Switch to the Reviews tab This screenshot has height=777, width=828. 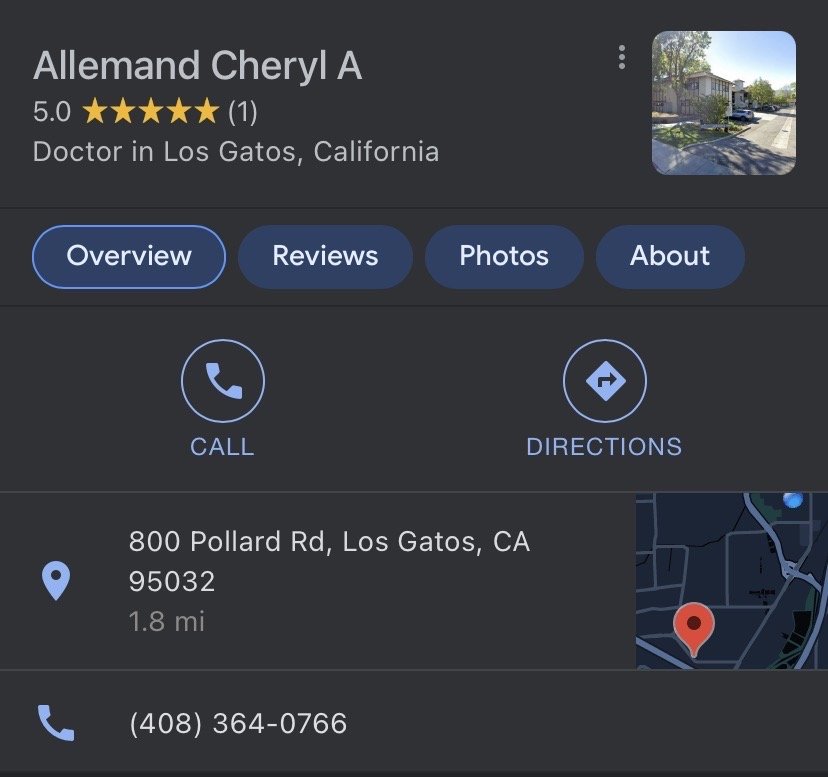[325, 256]
